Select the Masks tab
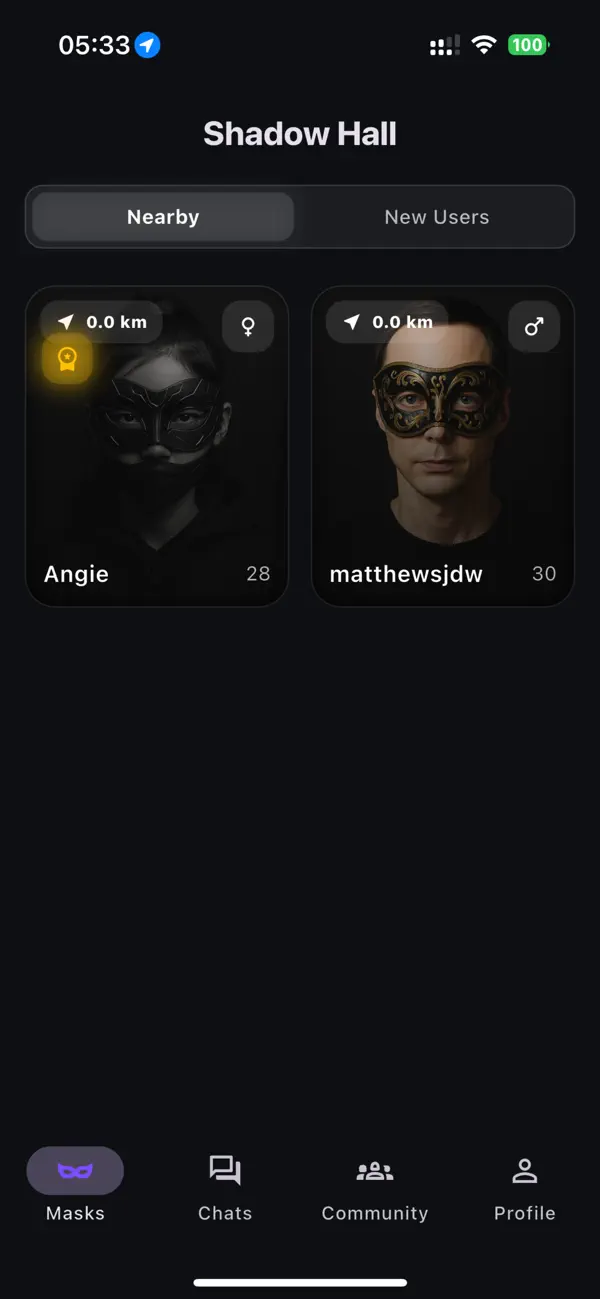The height and width of the screenshot is (1299, 600). pyautogui.click(x=75, y=1187)
